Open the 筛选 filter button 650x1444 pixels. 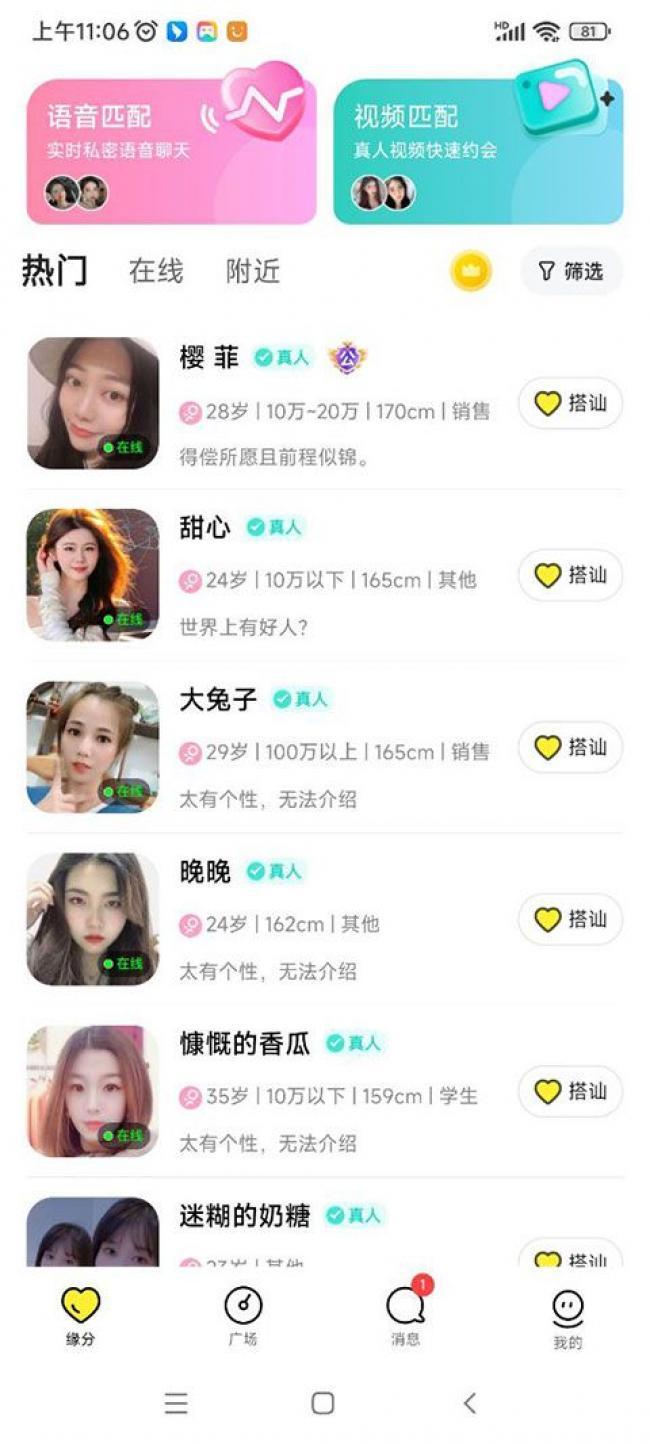pos(571,271)
